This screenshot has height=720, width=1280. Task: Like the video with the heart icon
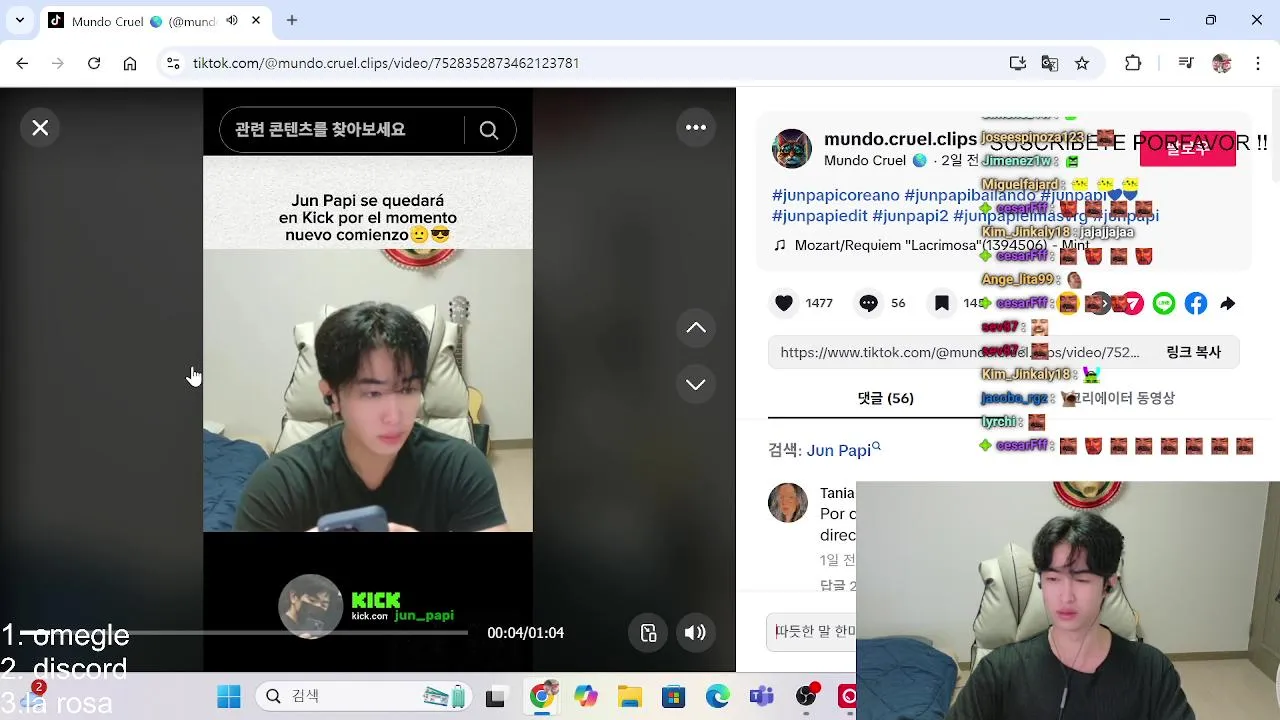click(x=785, y=303)
